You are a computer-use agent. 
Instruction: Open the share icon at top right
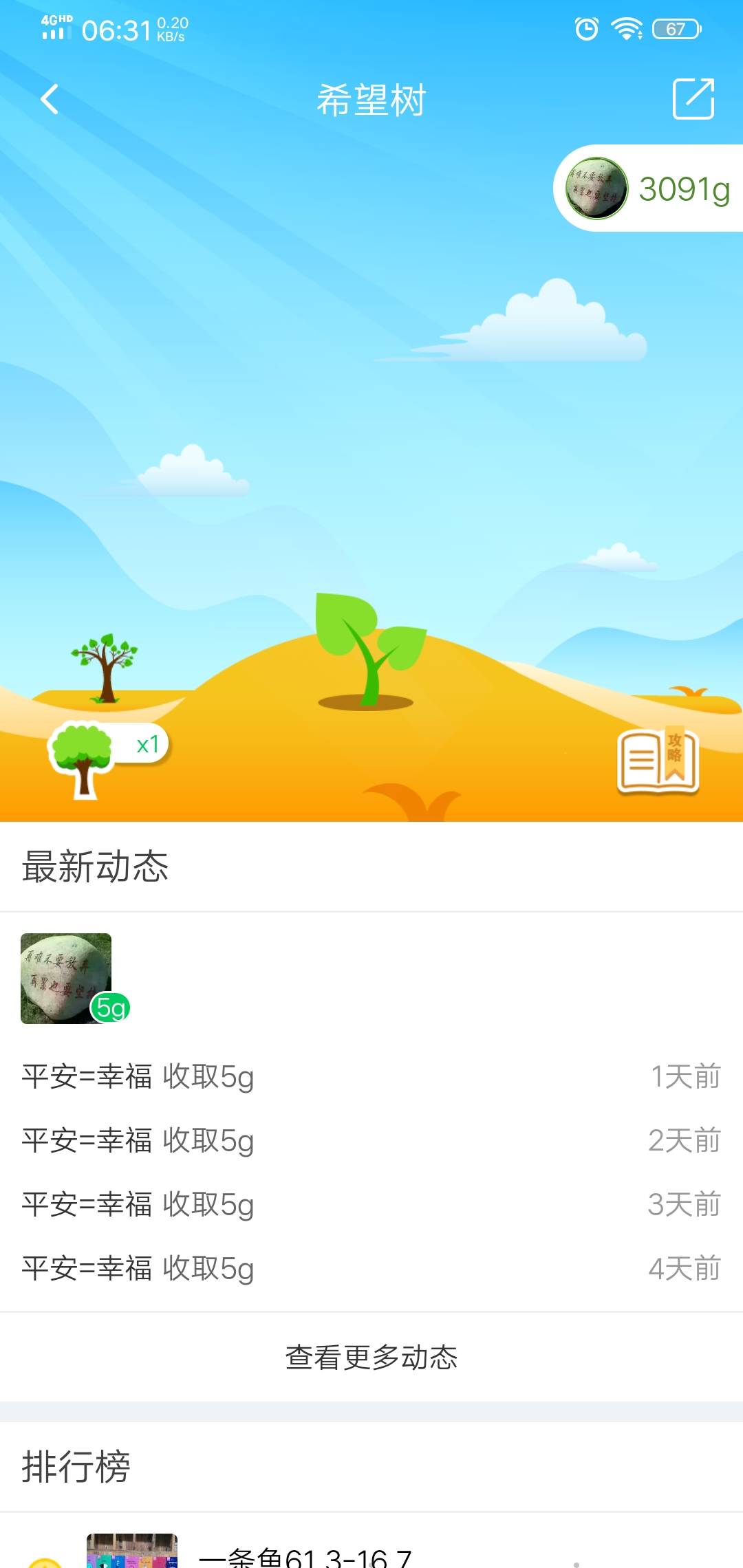click(x=694, y=99)
